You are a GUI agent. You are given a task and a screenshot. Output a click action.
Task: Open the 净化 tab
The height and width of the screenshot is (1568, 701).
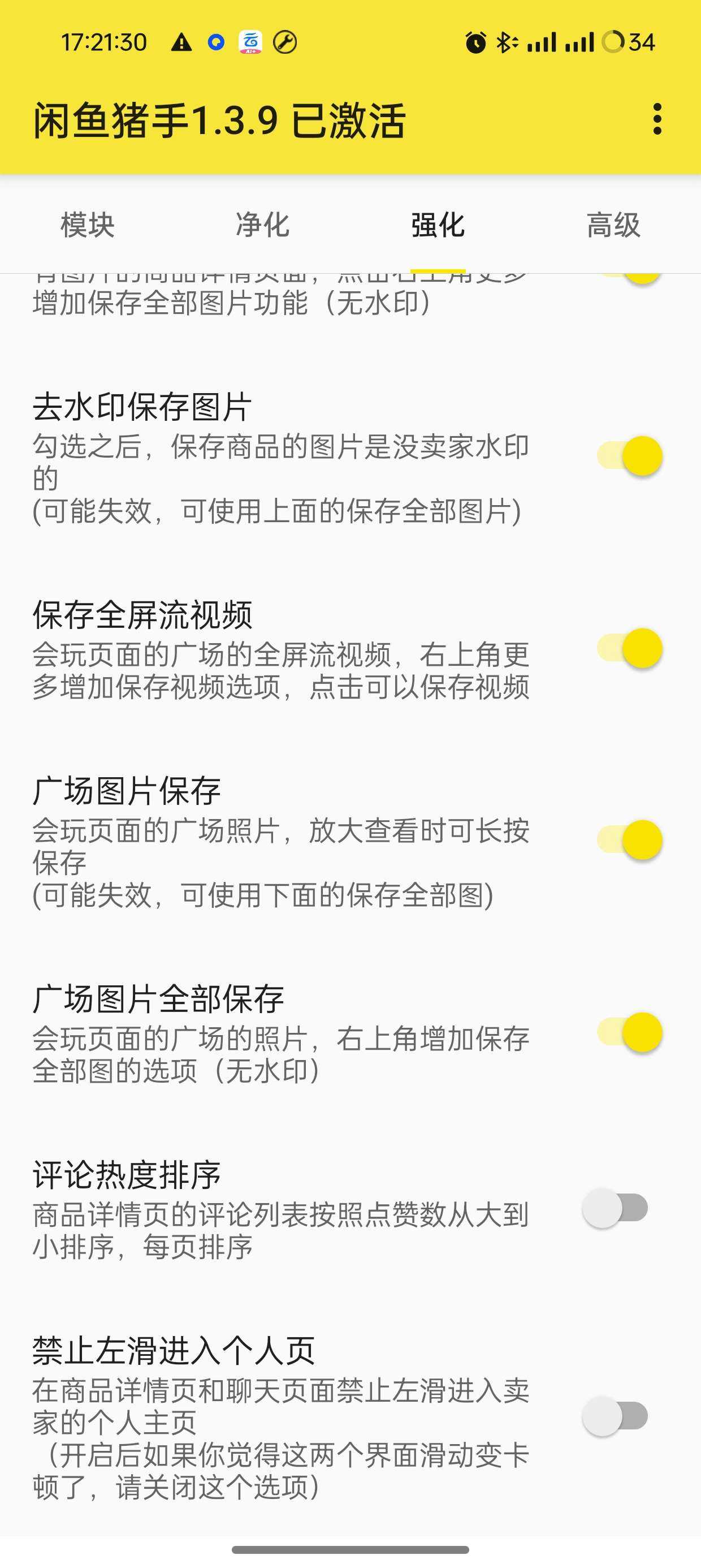263,225
